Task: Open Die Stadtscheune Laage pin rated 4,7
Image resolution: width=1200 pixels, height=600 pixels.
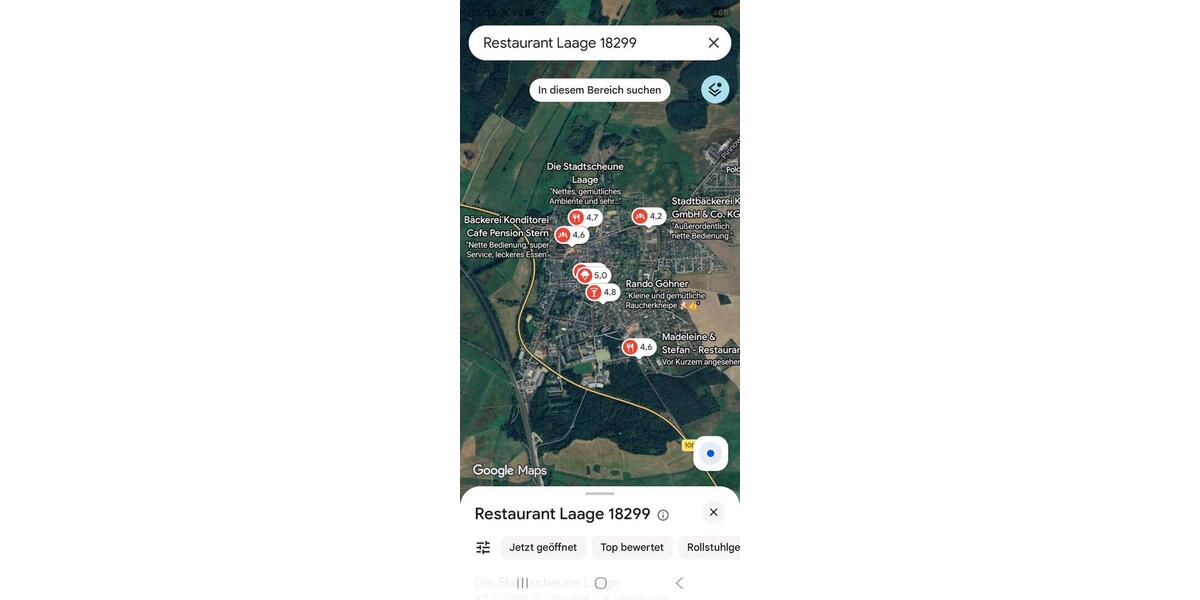Action: coord(577,217)
